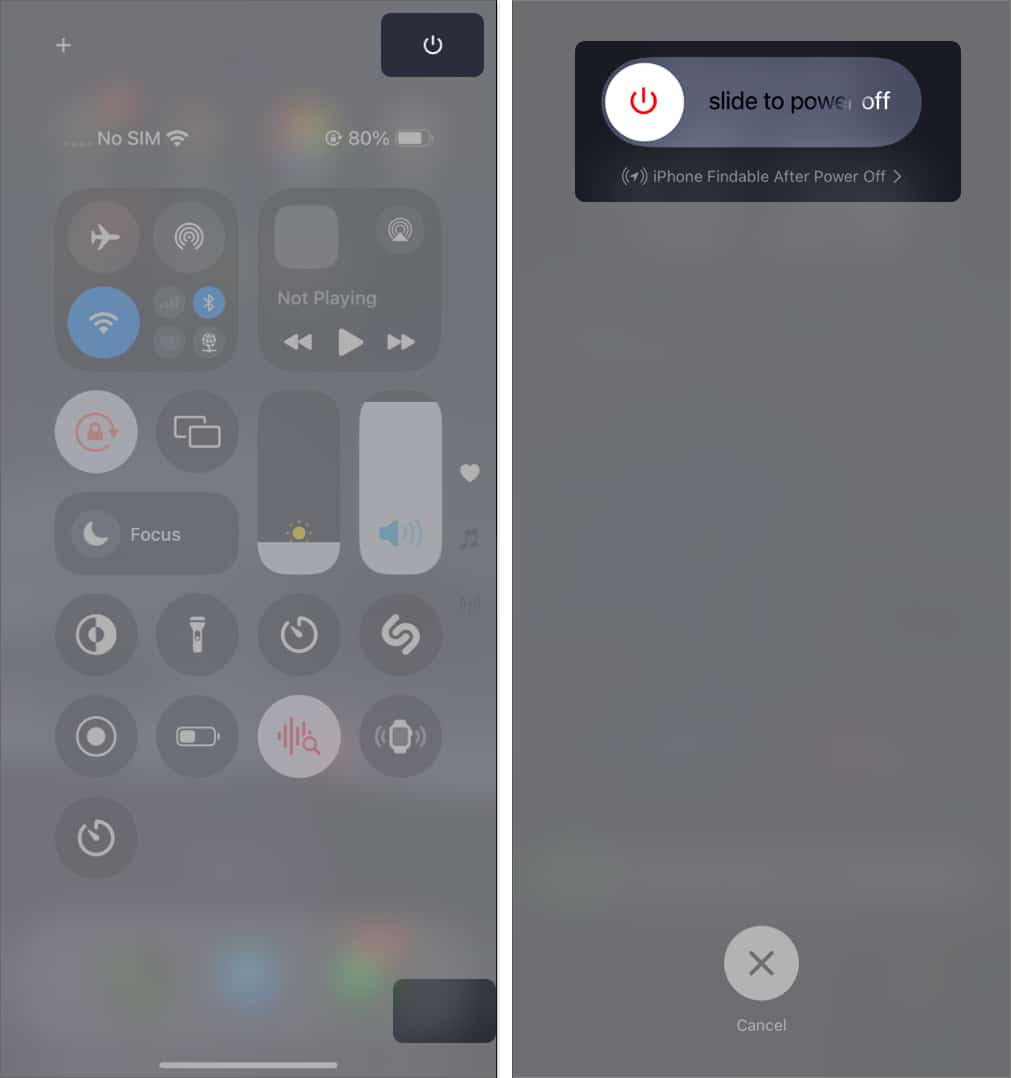This screenshot has width=1011, height=1078.
Task: Open Screen Mirroring
Action: point(197,431)
